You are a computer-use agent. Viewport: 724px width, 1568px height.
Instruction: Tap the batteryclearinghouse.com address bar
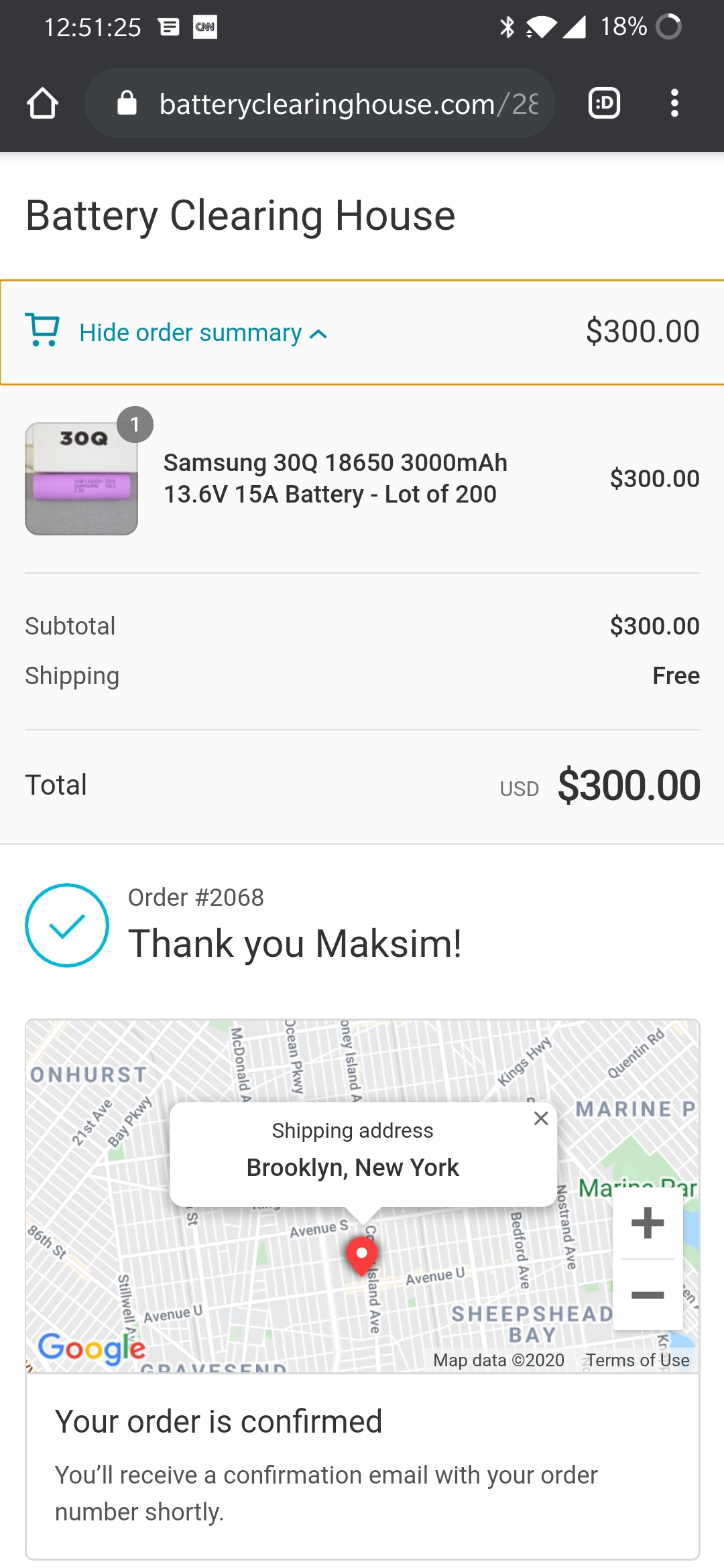(320, 103)
